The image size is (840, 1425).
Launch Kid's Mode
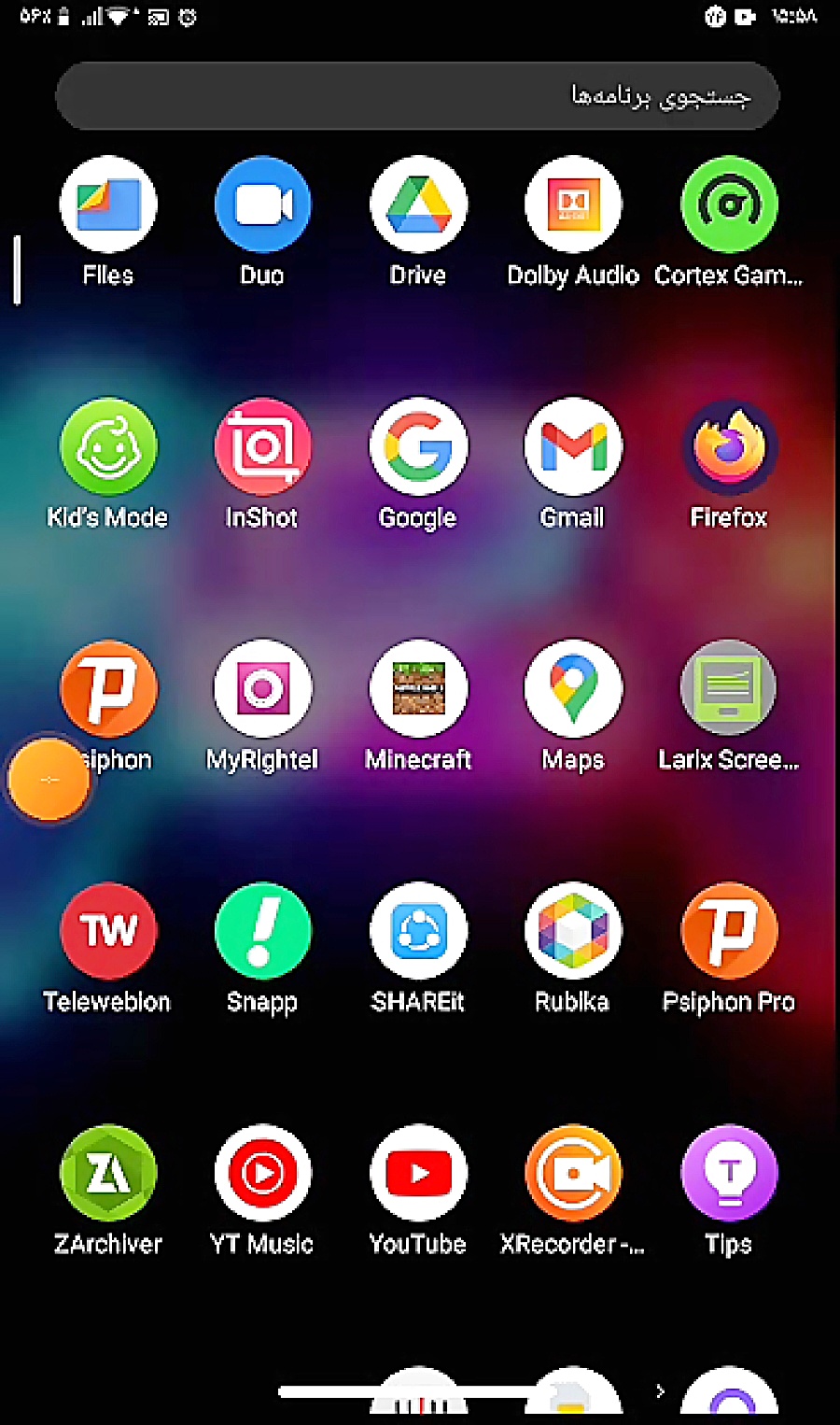108,447
